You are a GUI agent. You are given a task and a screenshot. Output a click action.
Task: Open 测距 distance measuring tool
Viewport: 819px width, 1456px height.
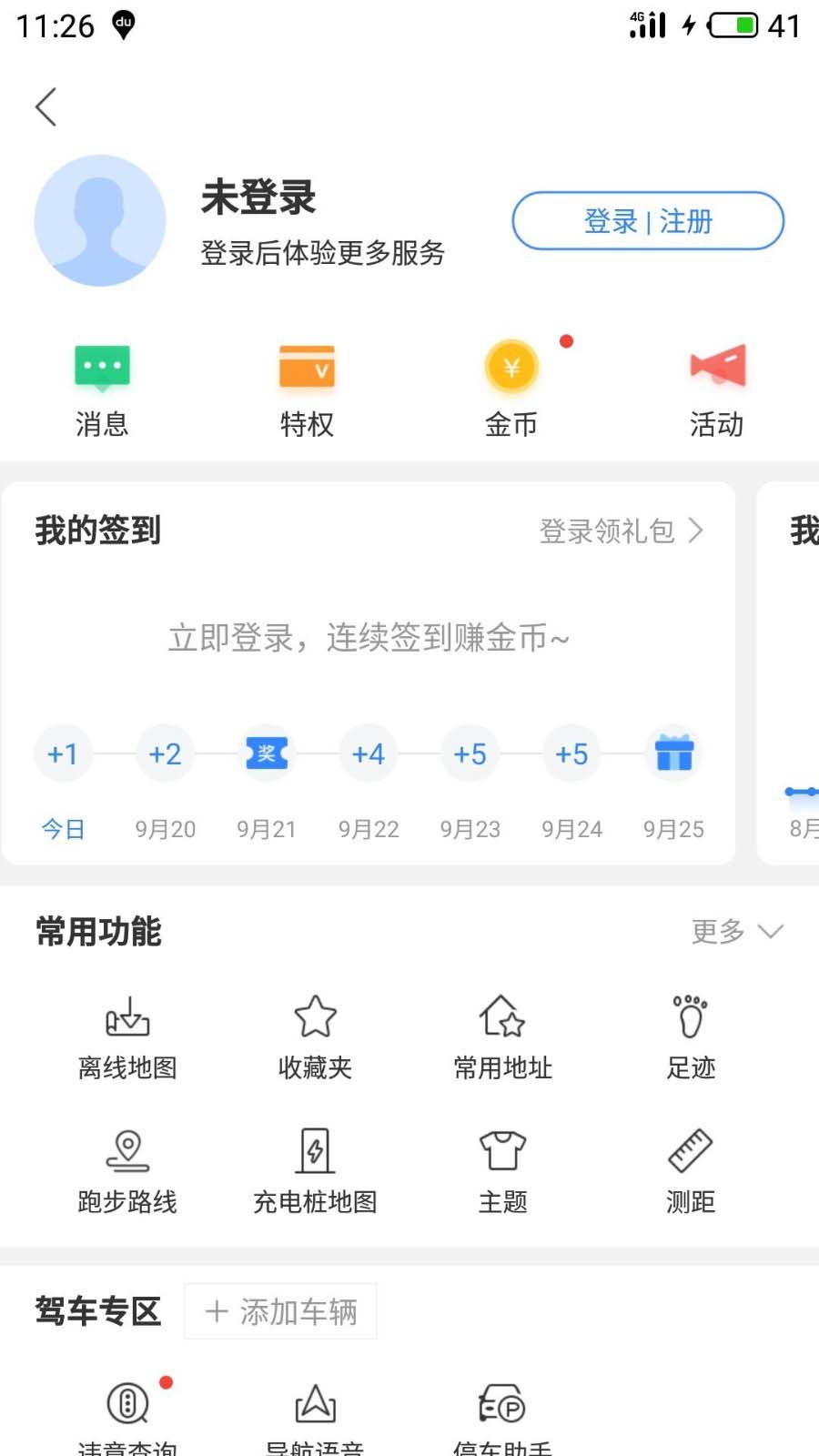(691, 1172)
